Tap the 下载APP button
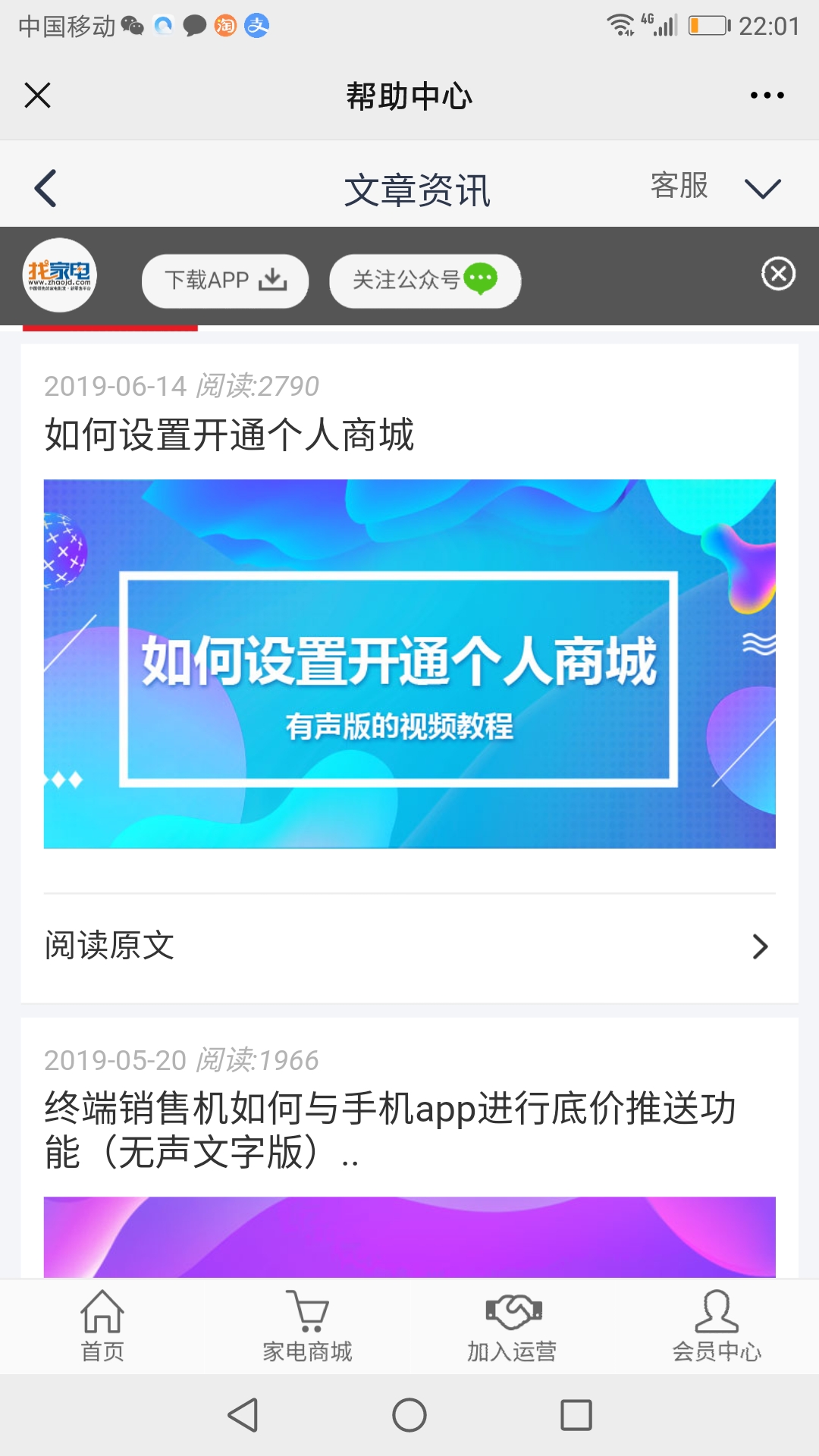 (x=225, y=281)
